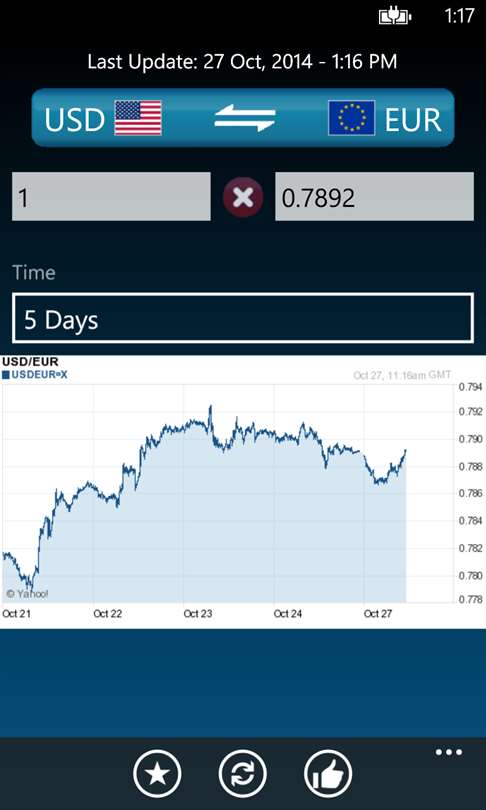Clear the entered amount

click(x=243, y=197)
